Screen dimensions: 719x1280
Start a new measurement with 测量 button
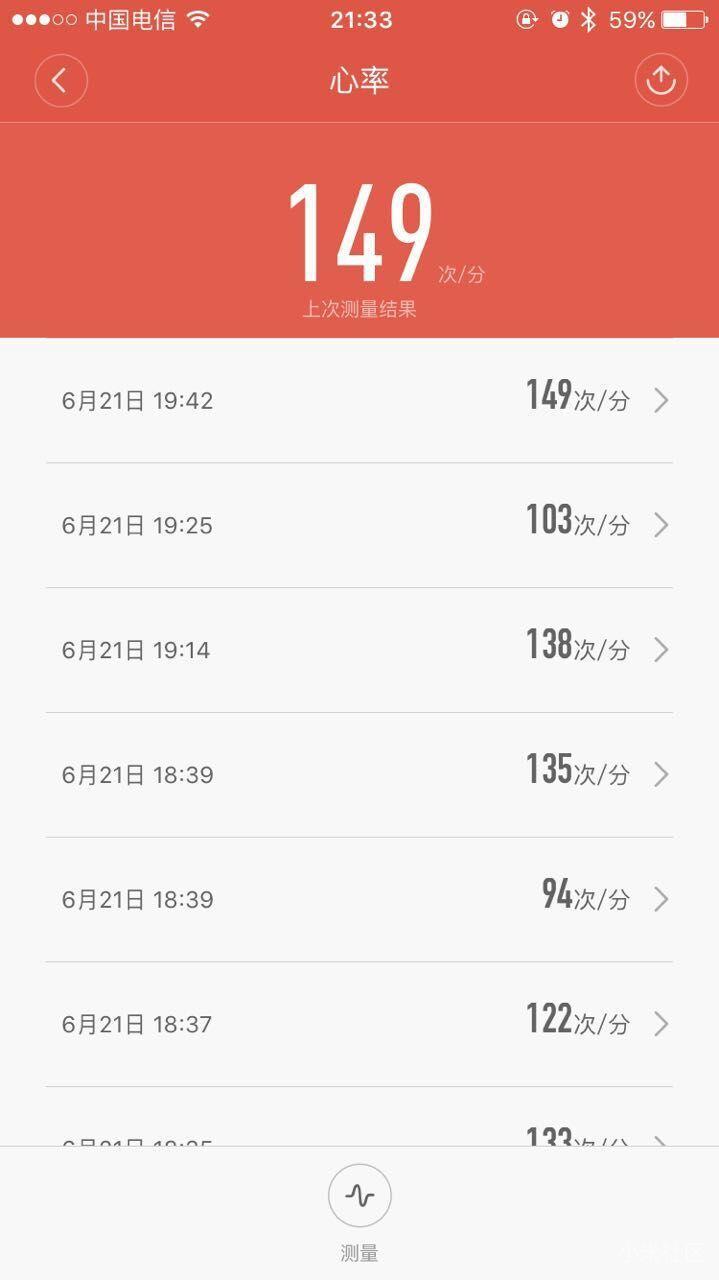359,1196
